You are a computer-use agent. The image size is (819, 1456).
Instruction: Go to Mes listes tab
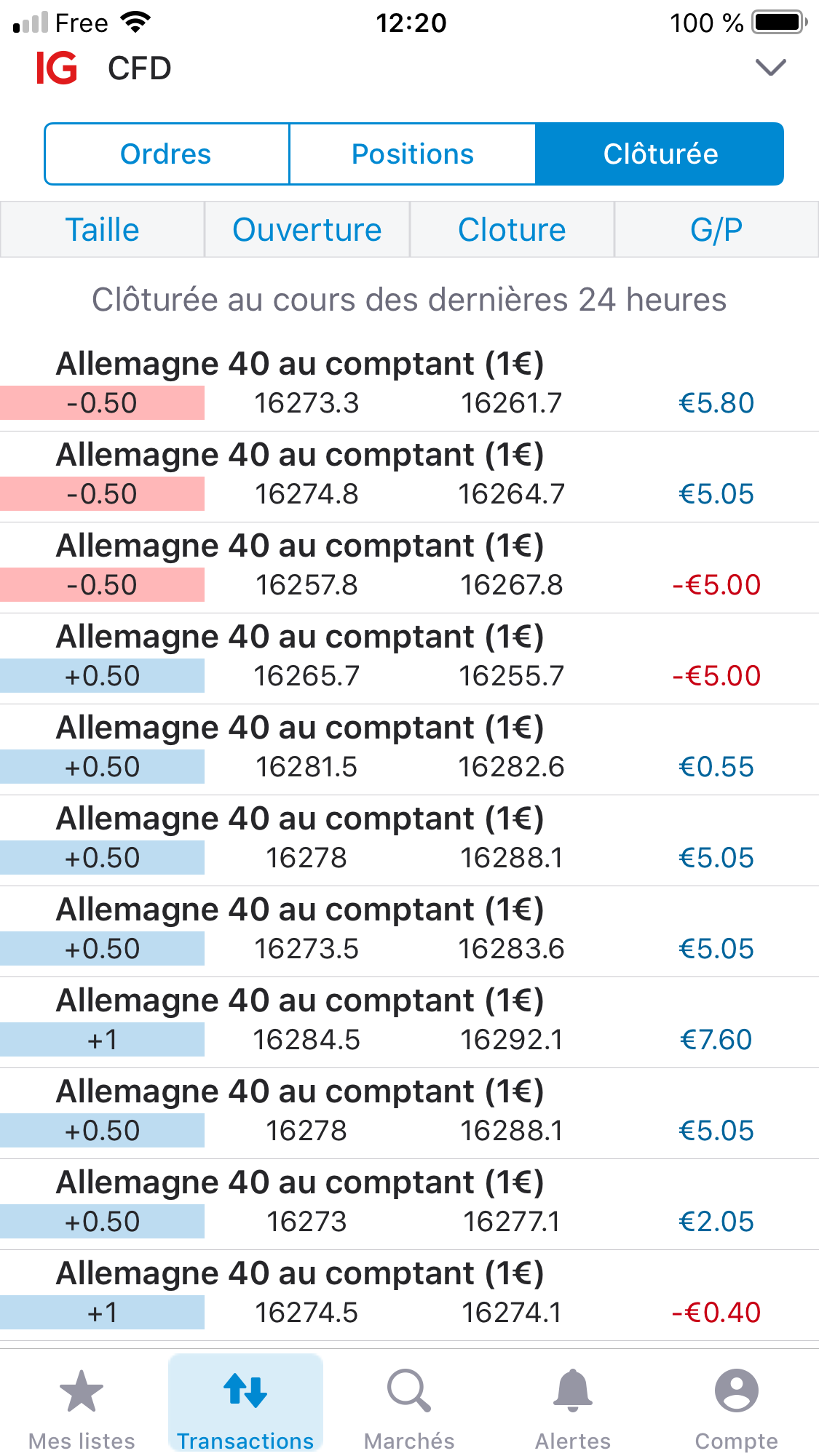pyautogui.click(x=82, y=1407)
